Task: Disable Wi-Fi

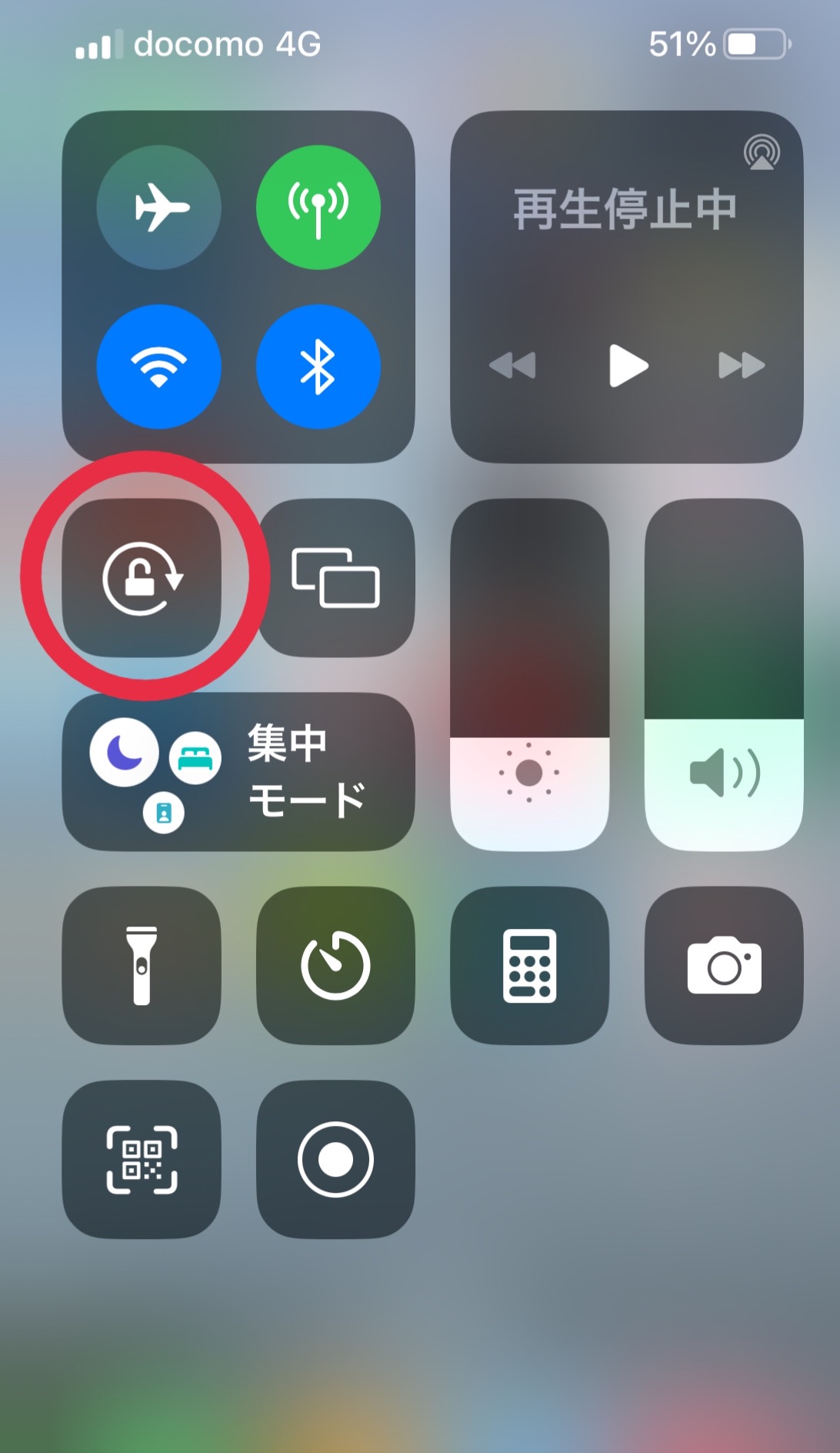Action: (159, 366)
